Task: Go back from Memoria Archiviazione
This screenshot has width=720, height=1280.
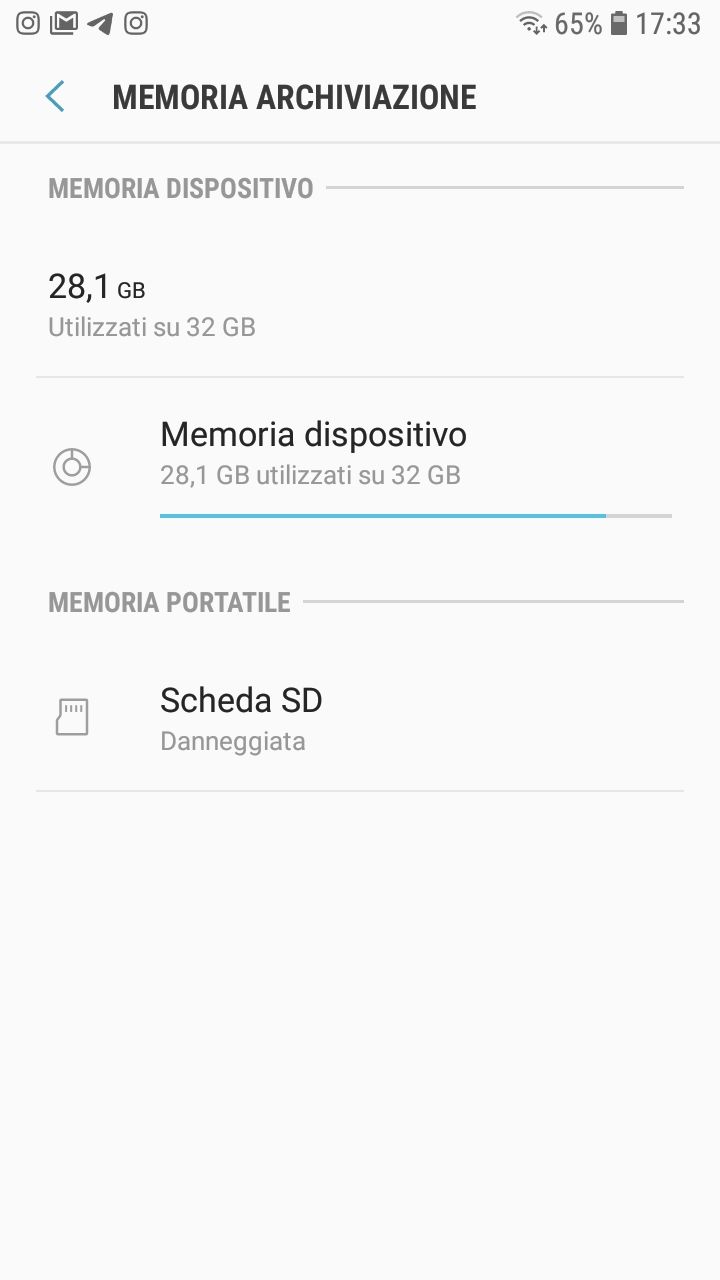Action: (x=55, y=97)
